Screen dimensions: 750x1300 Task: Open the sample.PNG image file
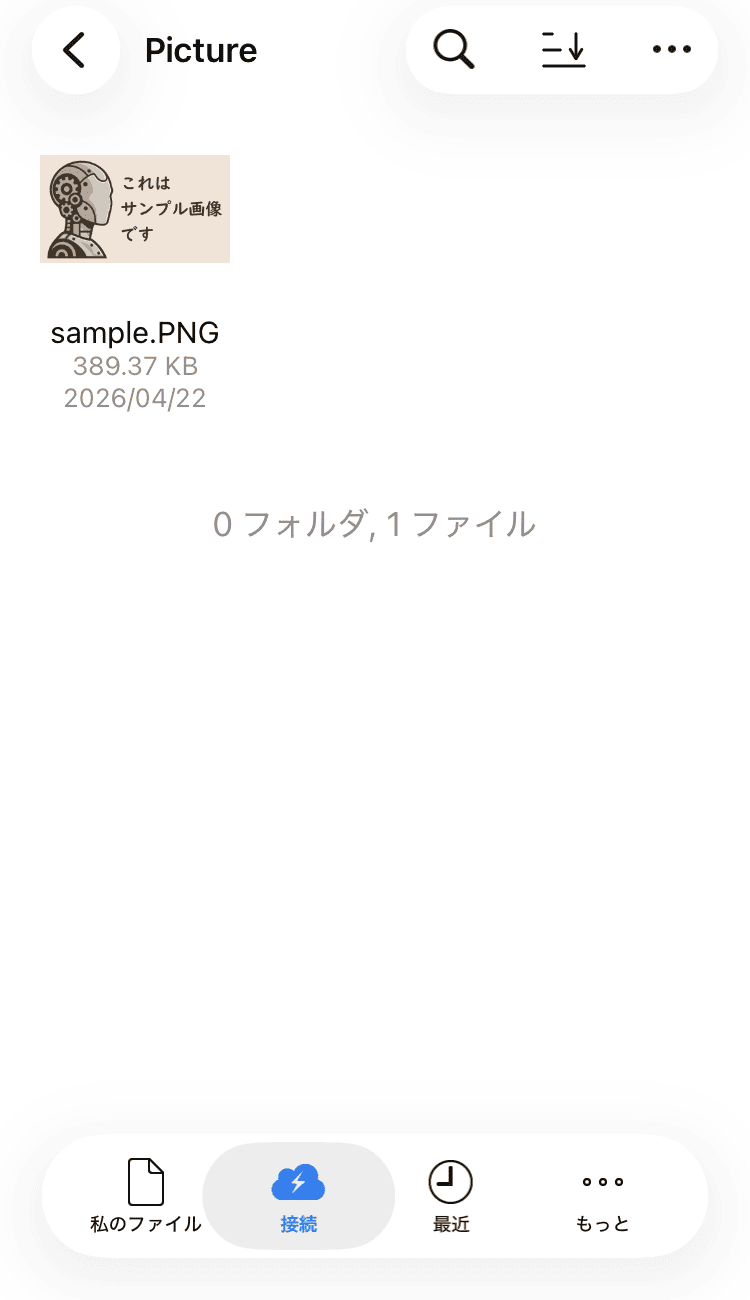pos(135,209)
